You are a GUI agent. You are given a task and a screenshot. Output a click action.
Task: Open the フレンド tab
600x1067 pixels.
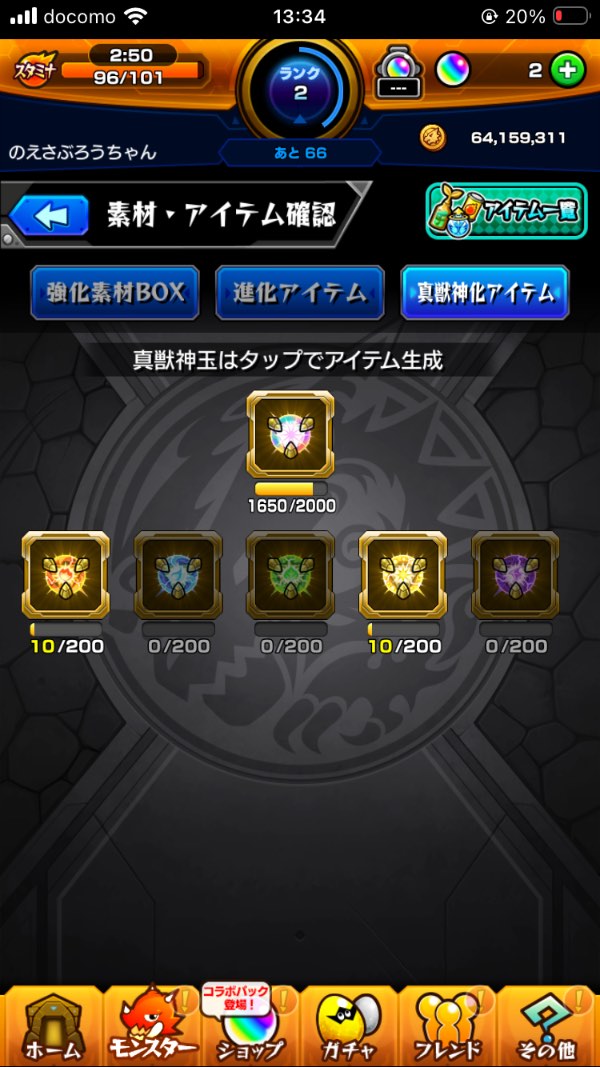449,1028
